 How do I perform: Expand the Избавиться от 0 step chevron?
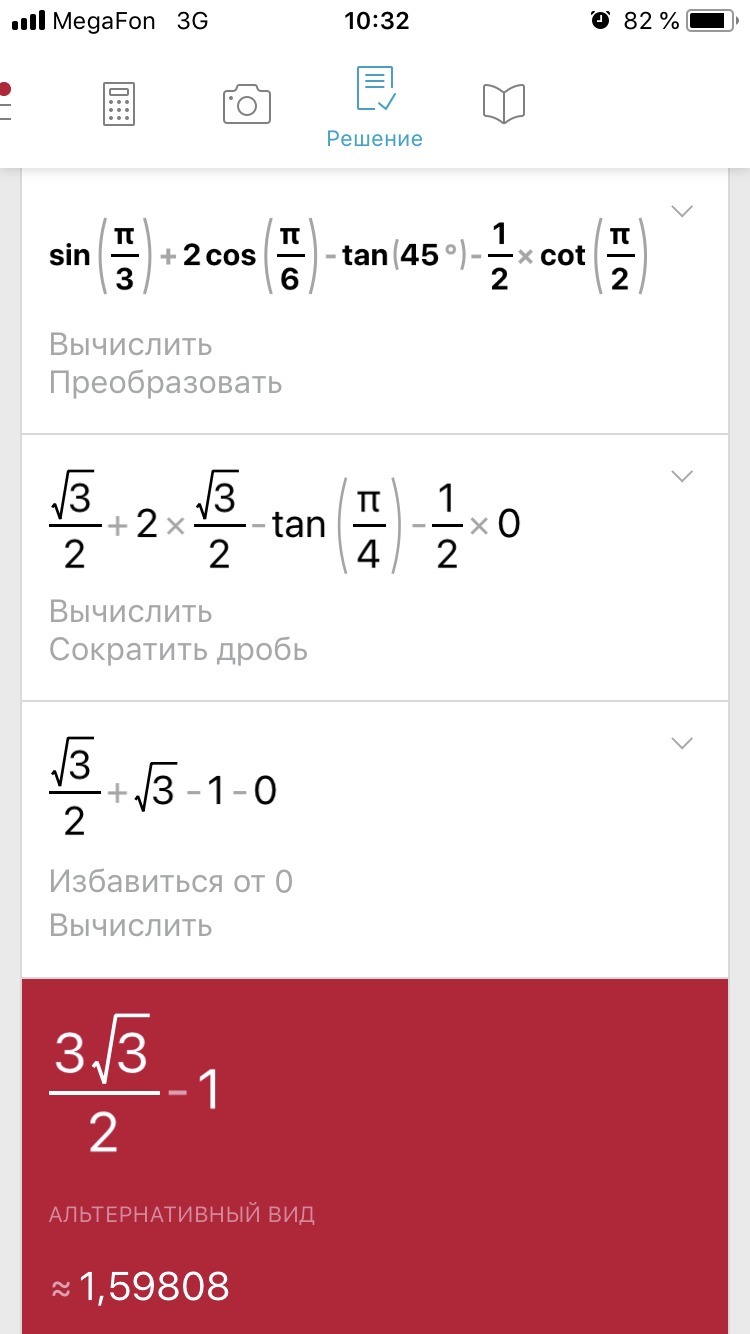coord(682,743)
